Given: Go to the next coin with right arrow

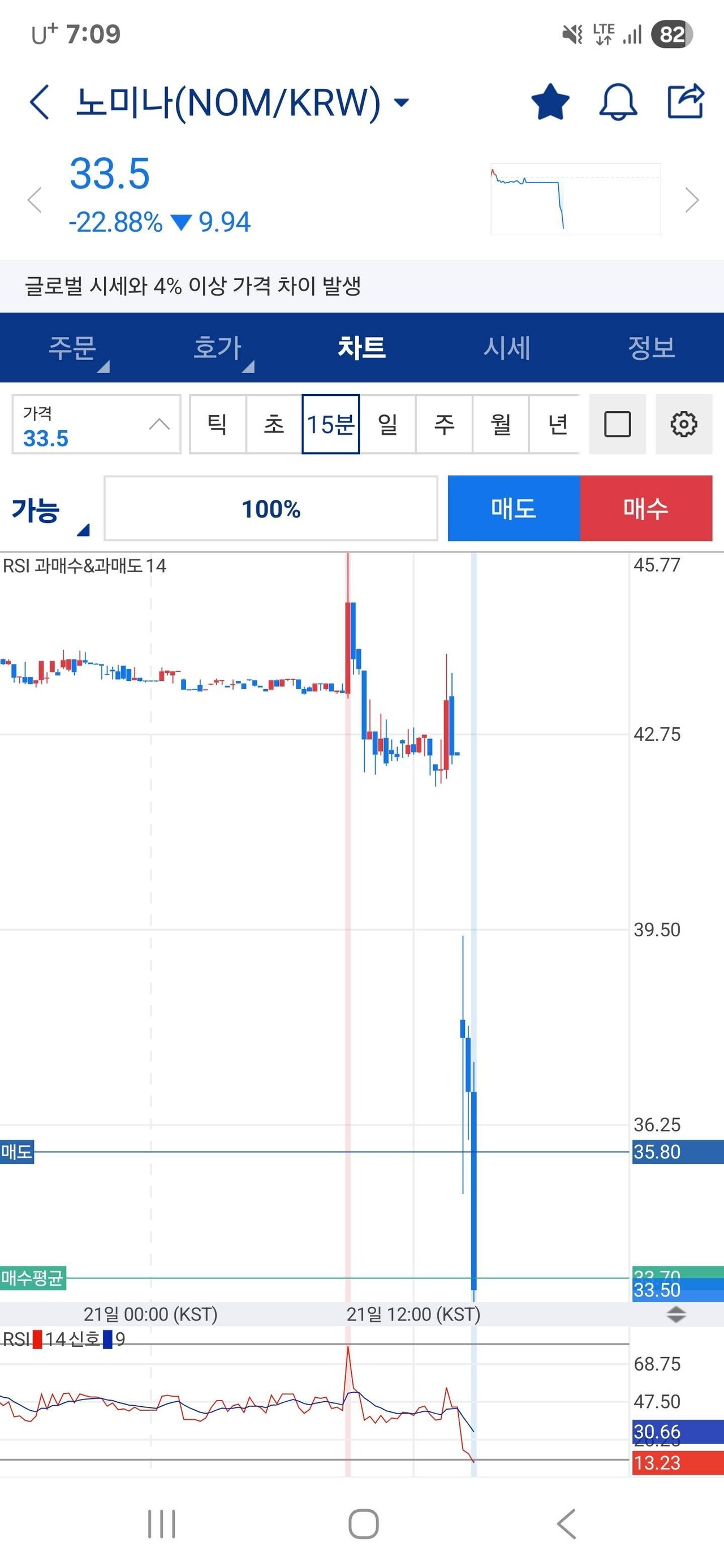Looking at the screenshot, I should click(692, 200).
